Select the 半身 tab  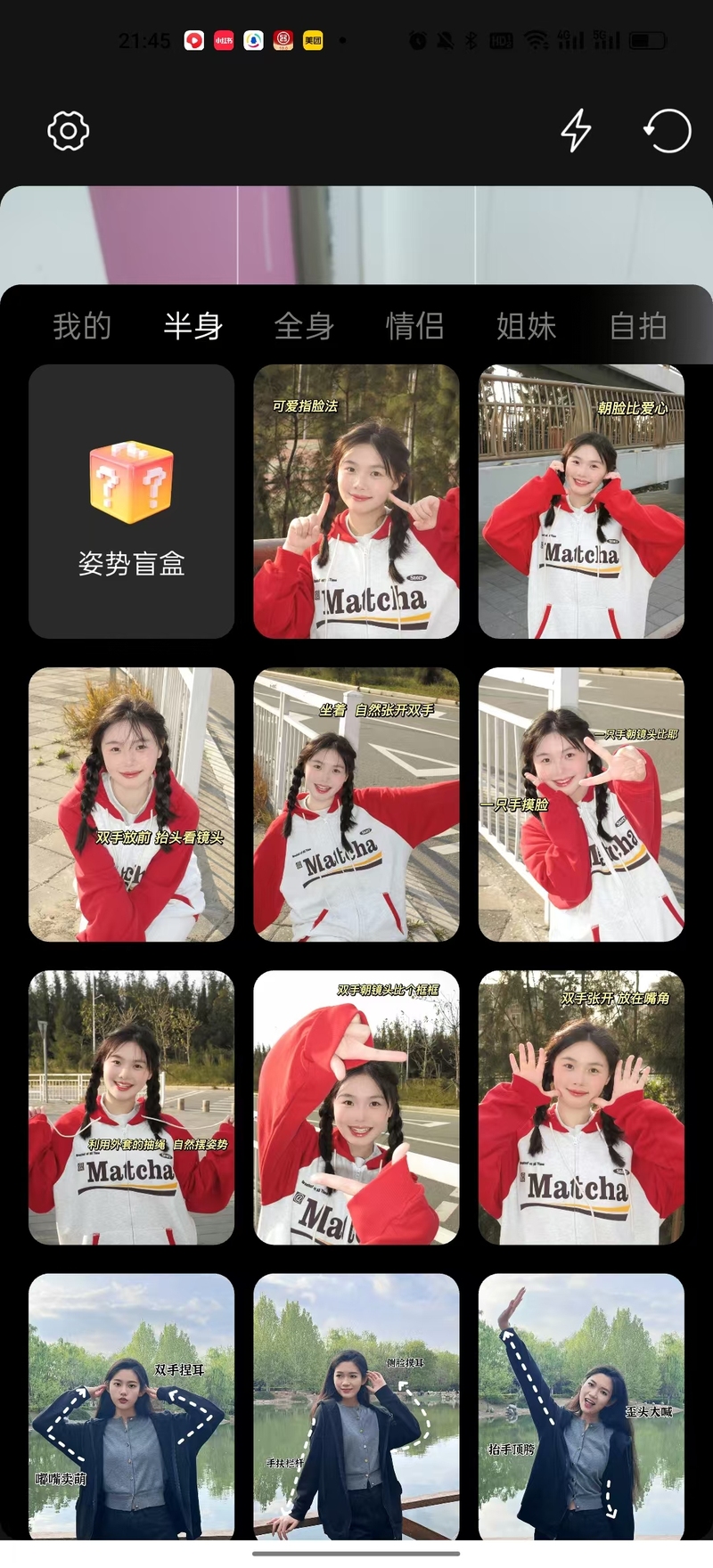[x=193, y=326]
